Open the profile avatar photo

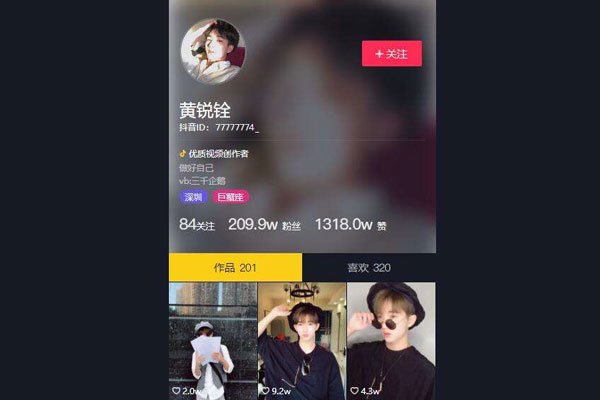212,51
